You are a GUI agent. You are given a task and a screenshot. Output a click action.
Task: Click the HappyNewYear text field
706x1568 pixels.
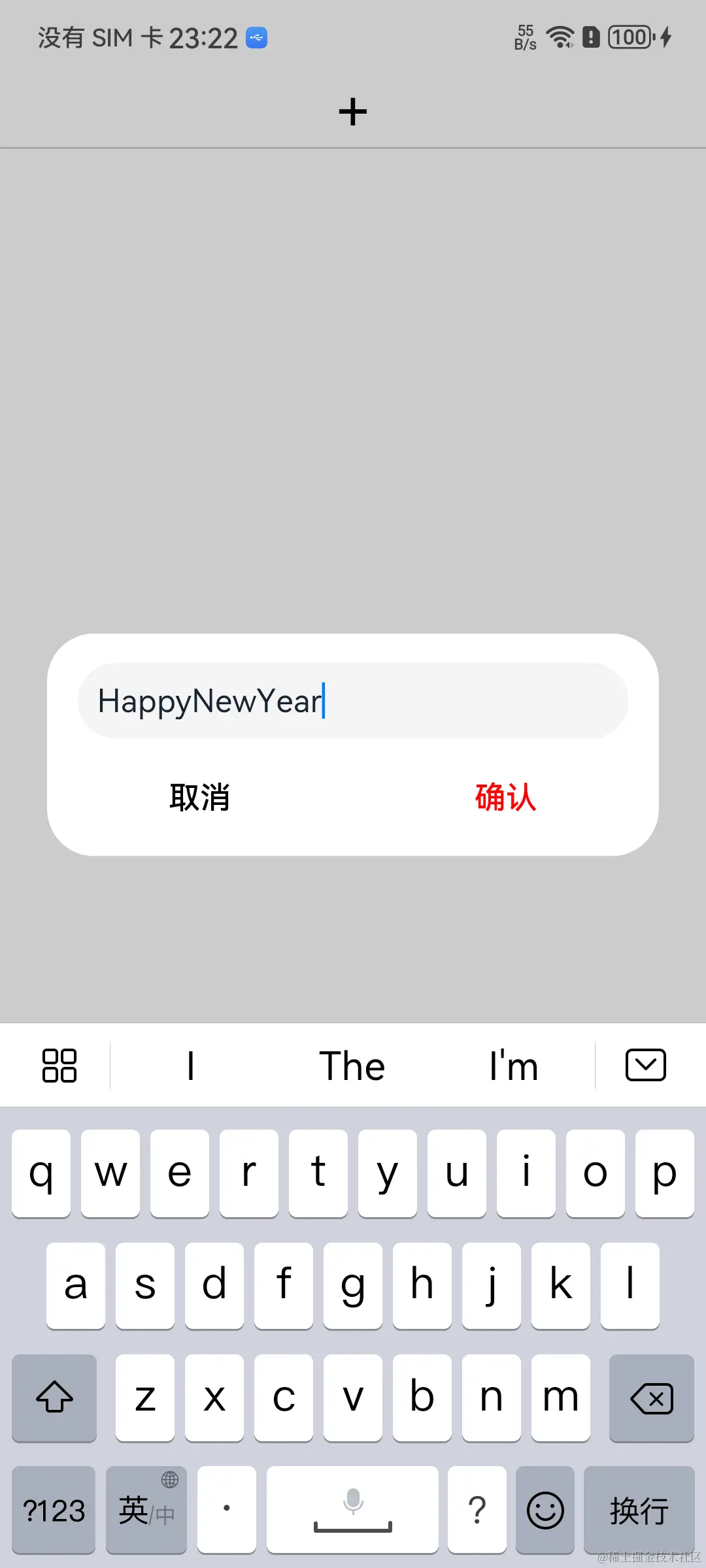click(352, 701)
